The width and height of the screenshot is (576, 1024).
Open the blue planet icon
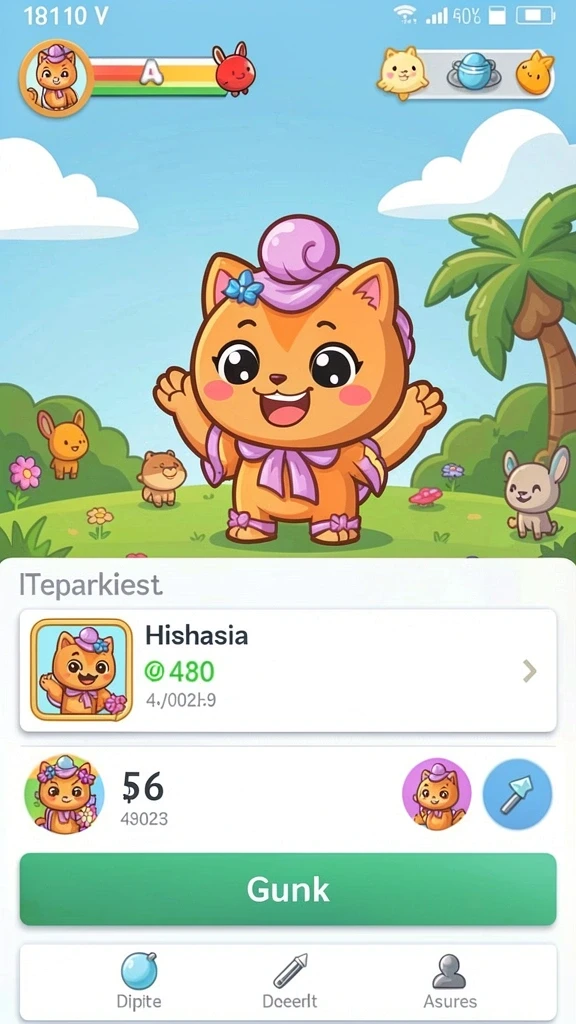pyautogui.click(x=473, y=72)
